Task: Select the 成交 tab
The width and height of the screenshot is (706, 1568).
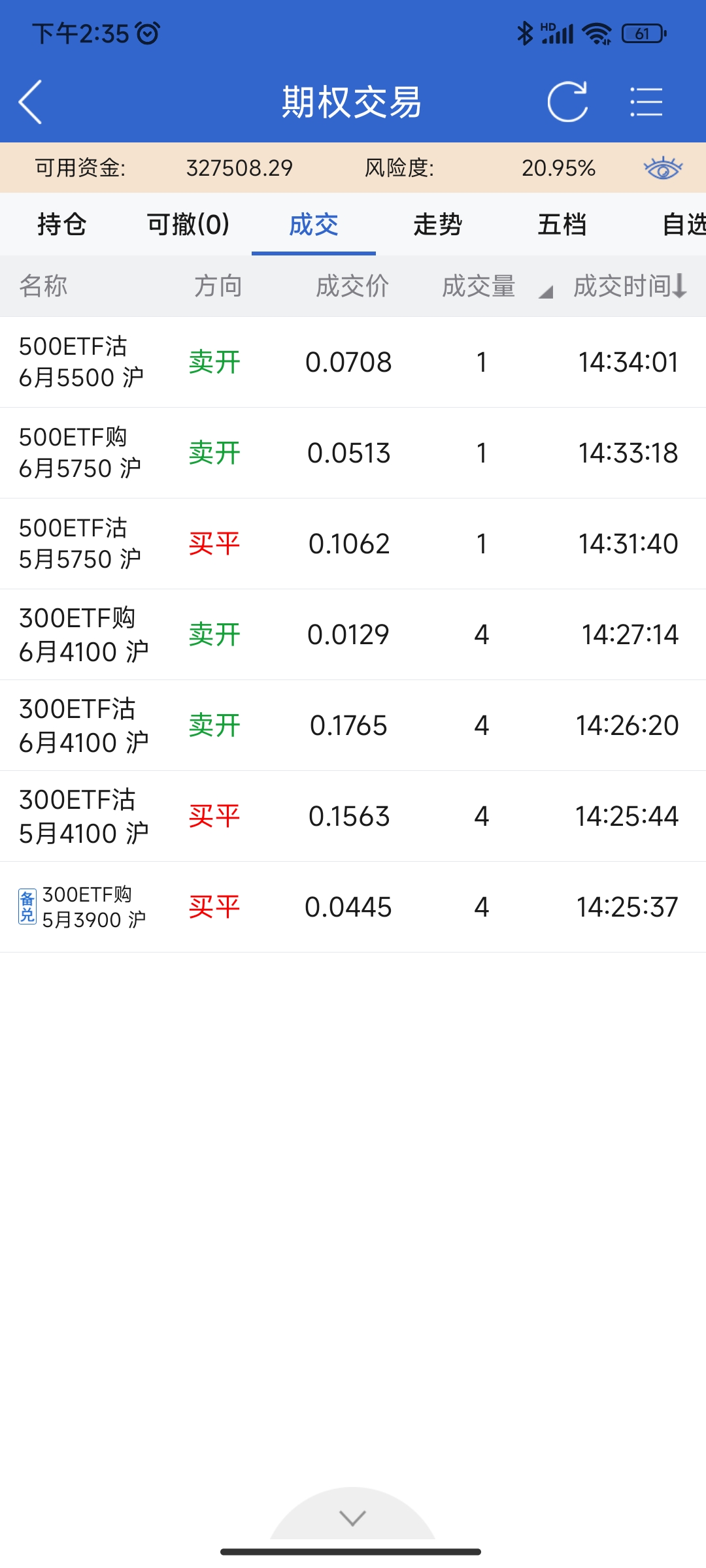Action: (314, 224)
